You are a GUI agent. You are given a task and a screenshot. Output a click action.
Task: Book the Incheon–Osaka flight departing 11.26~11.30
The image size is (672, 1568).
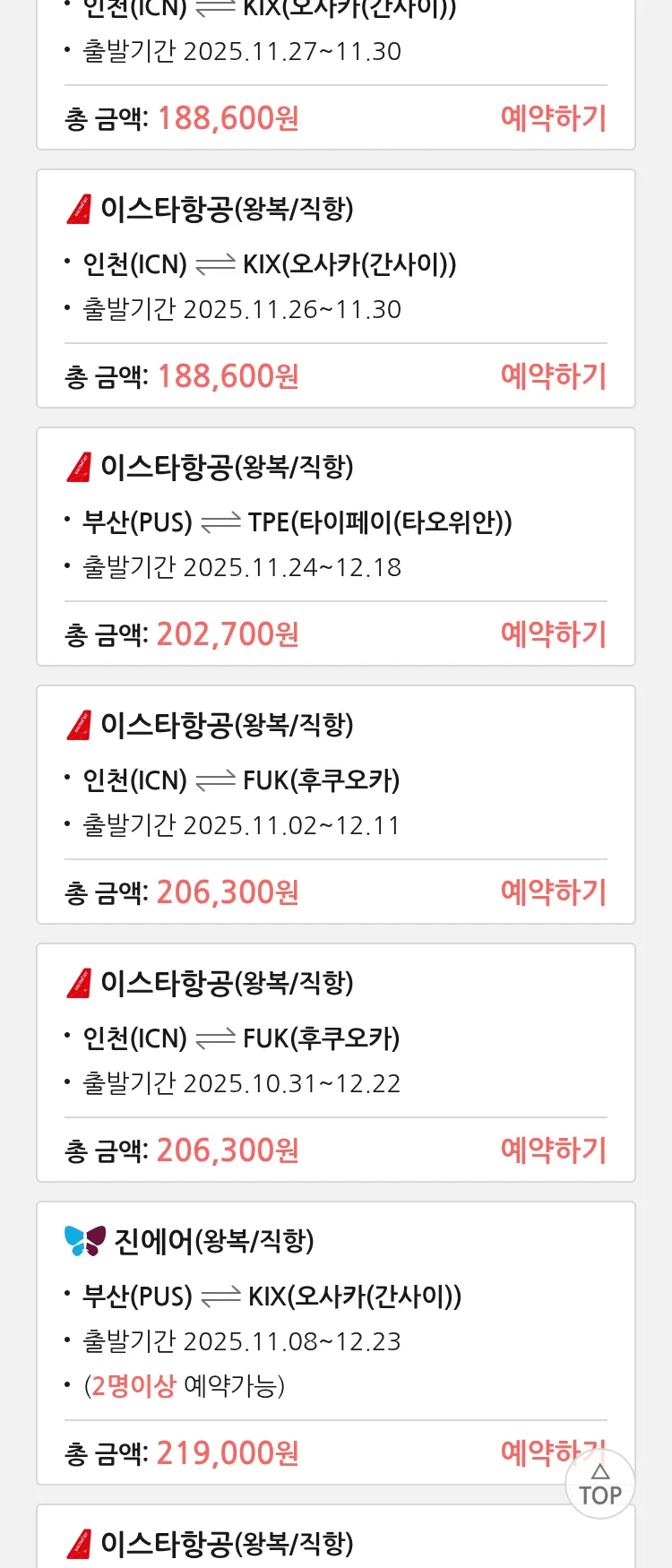[553, 376]
